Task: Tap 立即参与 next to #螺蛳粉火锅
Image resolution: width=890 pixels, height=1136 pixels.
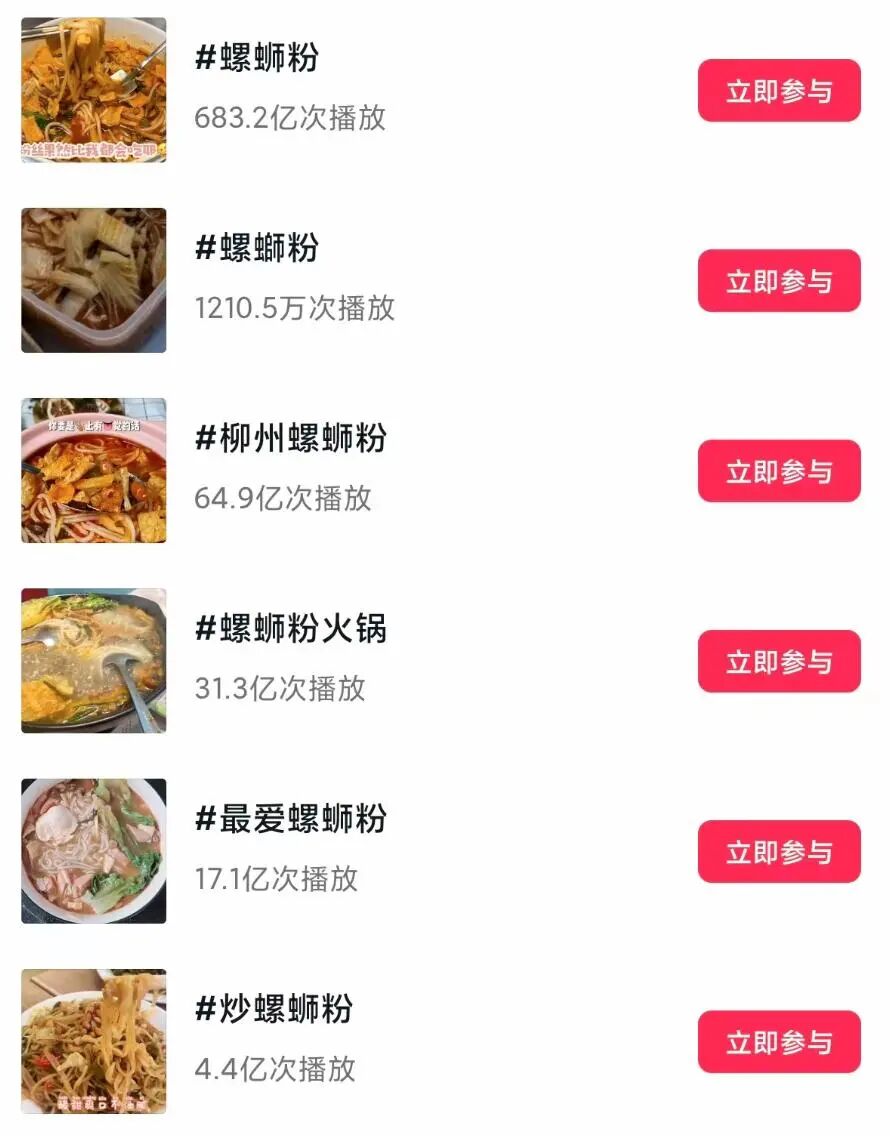Action: (x=779, y=661)
